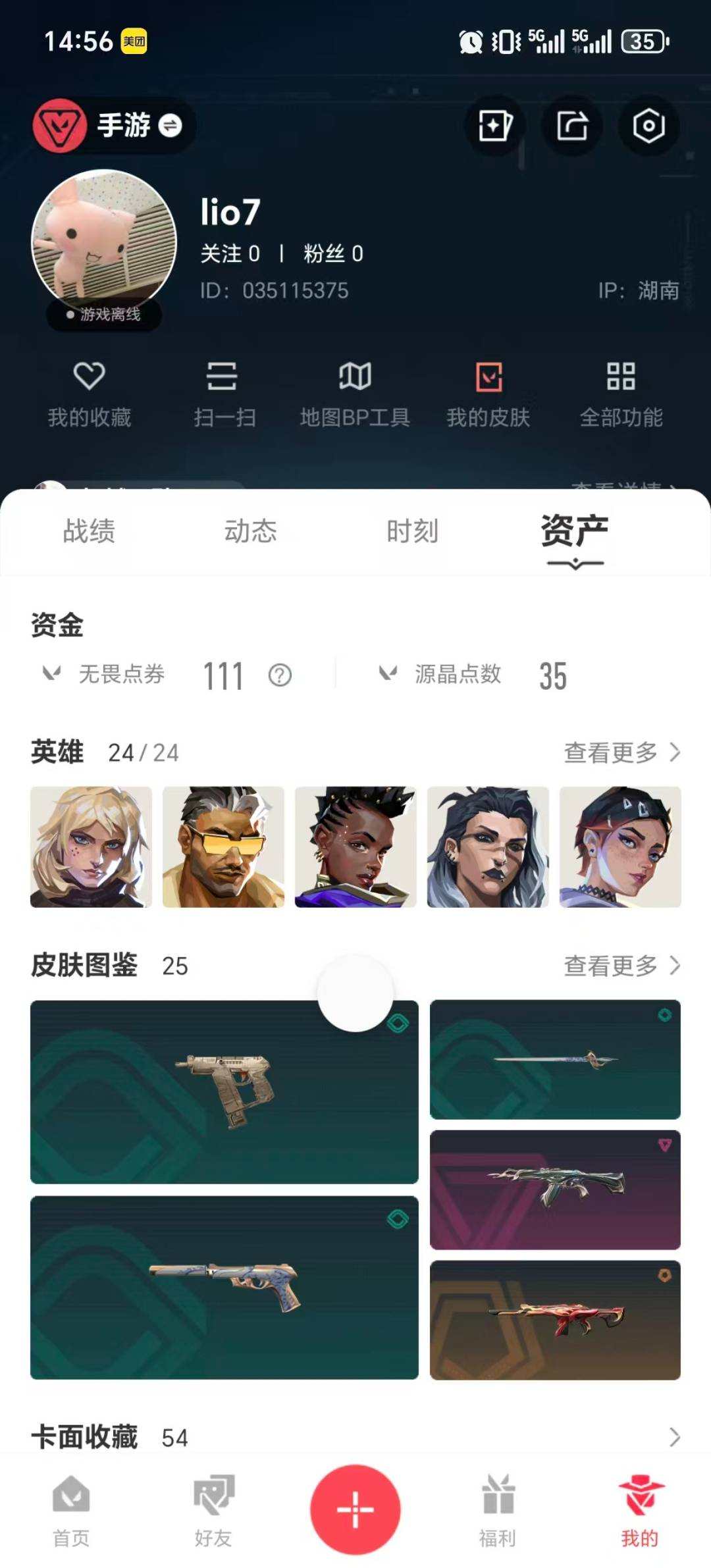Tap the help icon beside 无畏点券 balance

(x=278, y=674)
